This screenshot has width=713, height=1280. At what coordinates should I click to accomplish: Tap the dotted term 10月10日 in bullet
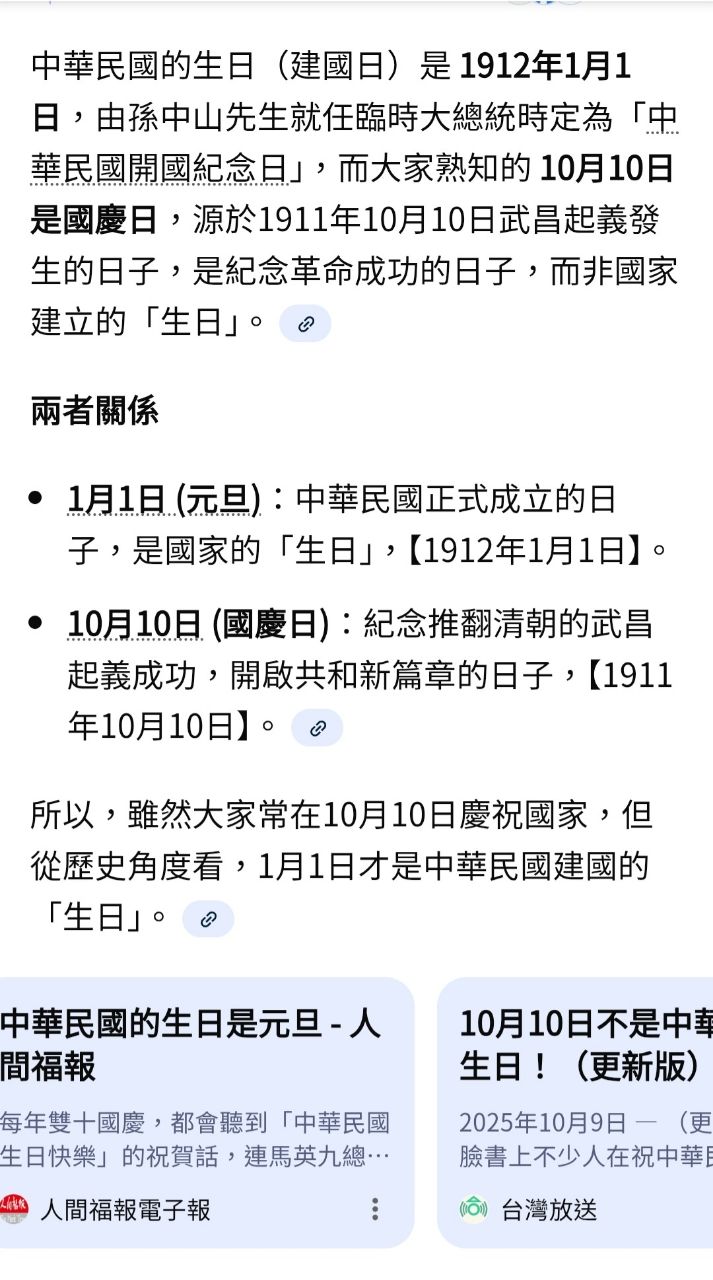point(135,624)
